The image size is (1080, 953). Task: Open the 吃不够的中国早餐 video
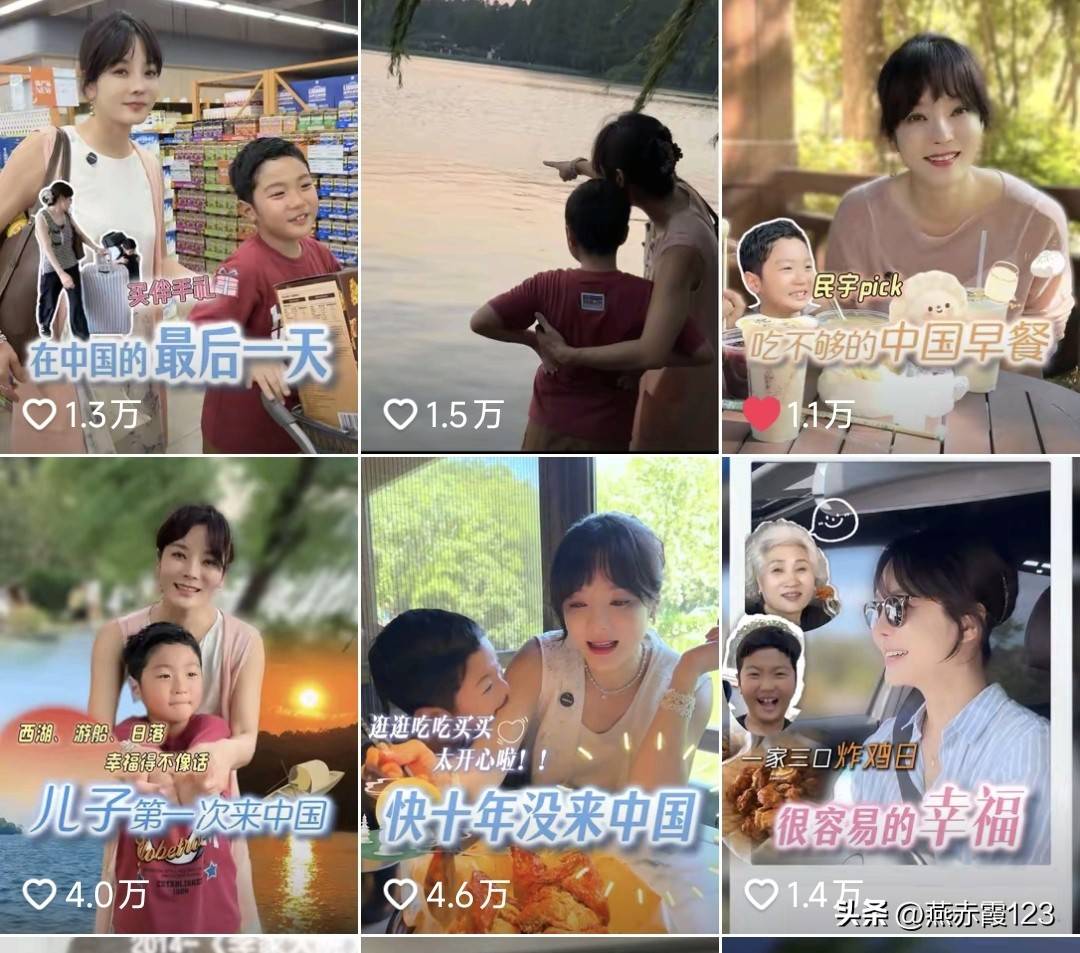(x=900, y=226)
